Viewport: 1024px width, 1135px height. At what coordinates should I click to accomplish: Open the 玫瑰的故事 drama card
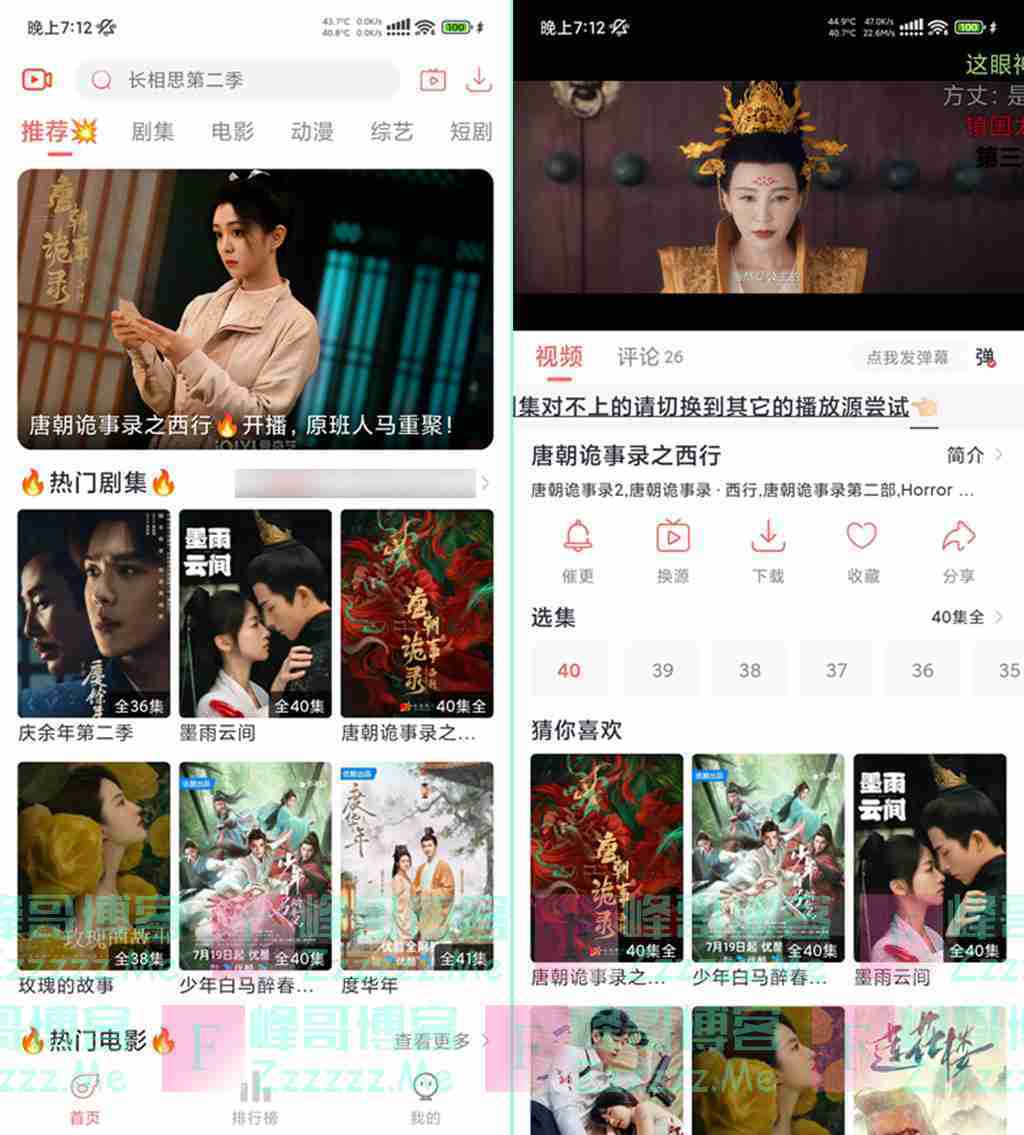pyautogui.click(x=94, y=866)
